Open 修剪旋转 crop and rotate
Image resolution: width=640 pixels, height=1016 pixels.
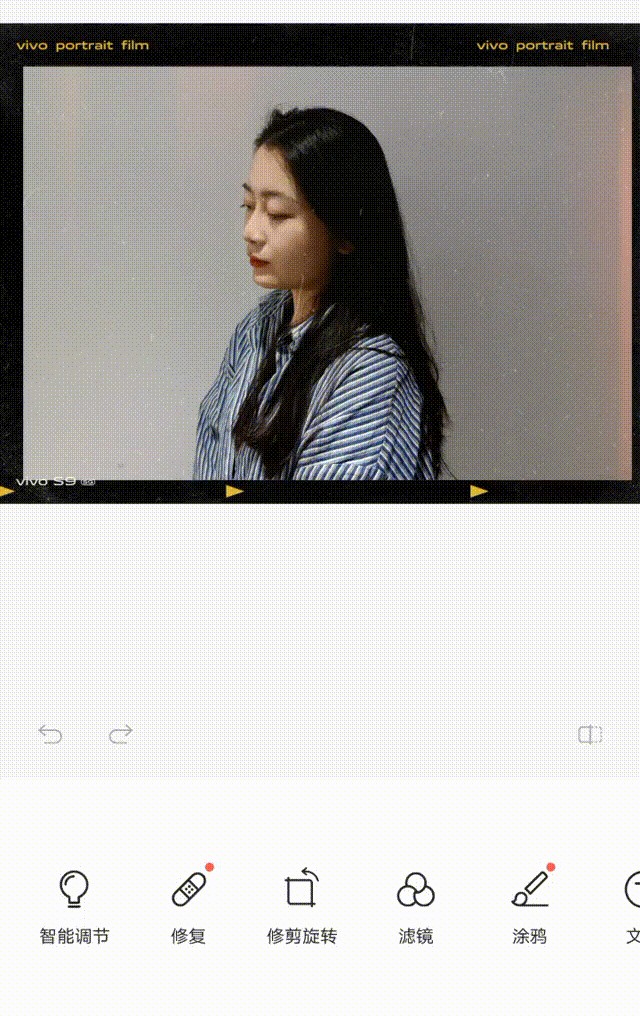301,905
